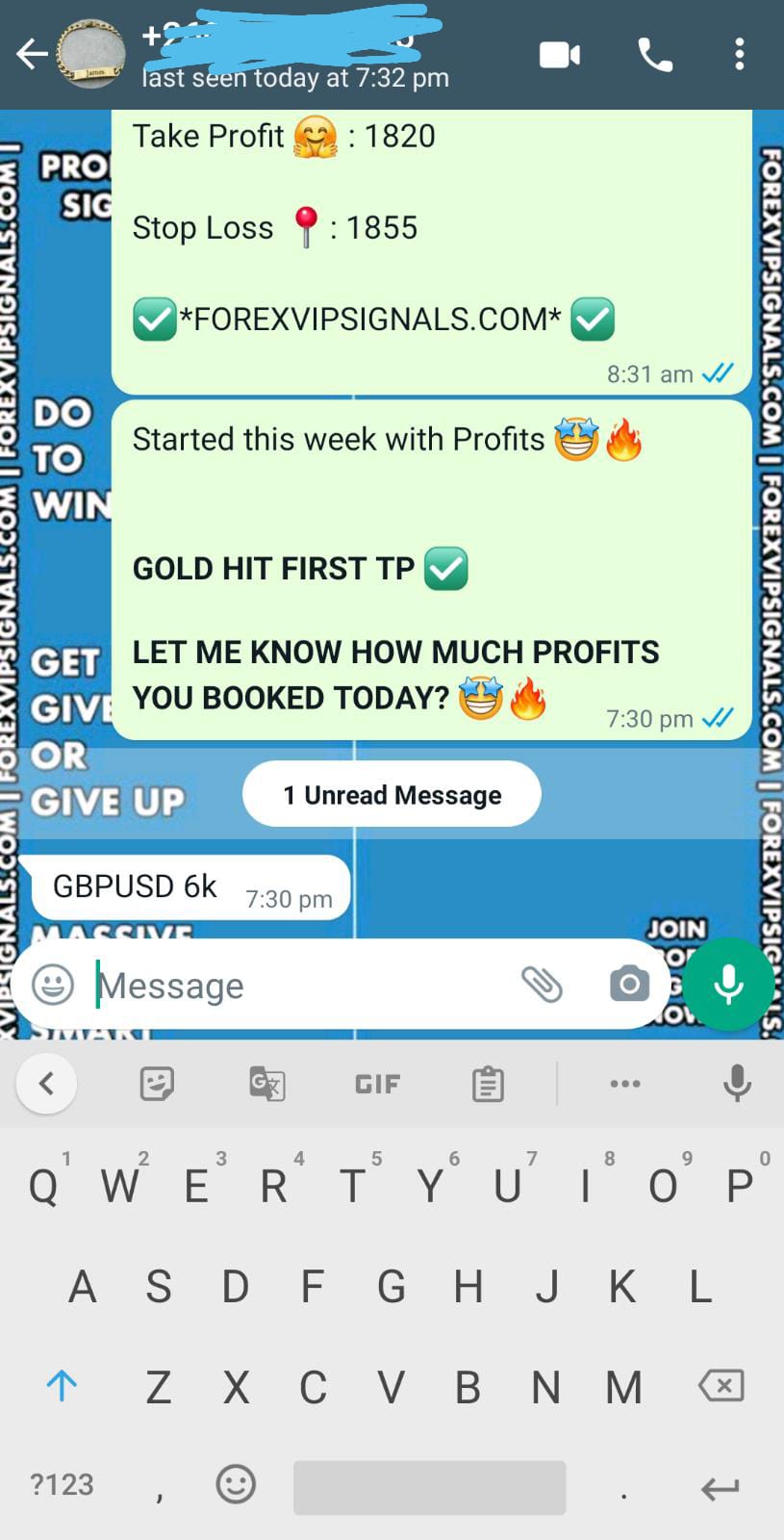Open the contact's profile picture

pyautogui.click(x=91, y=54)
